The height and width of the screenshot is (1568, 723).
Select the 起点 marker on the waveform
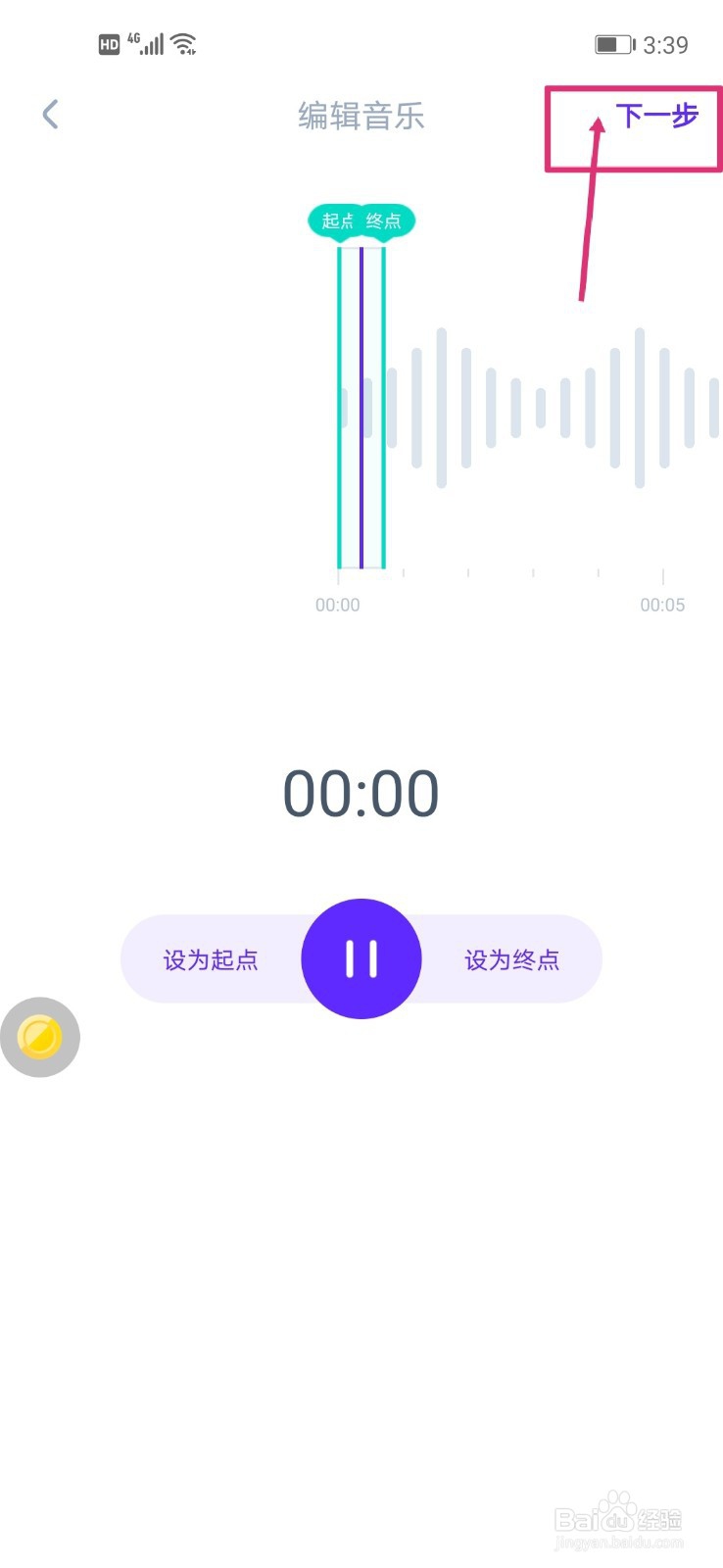[x=338, y=221]
